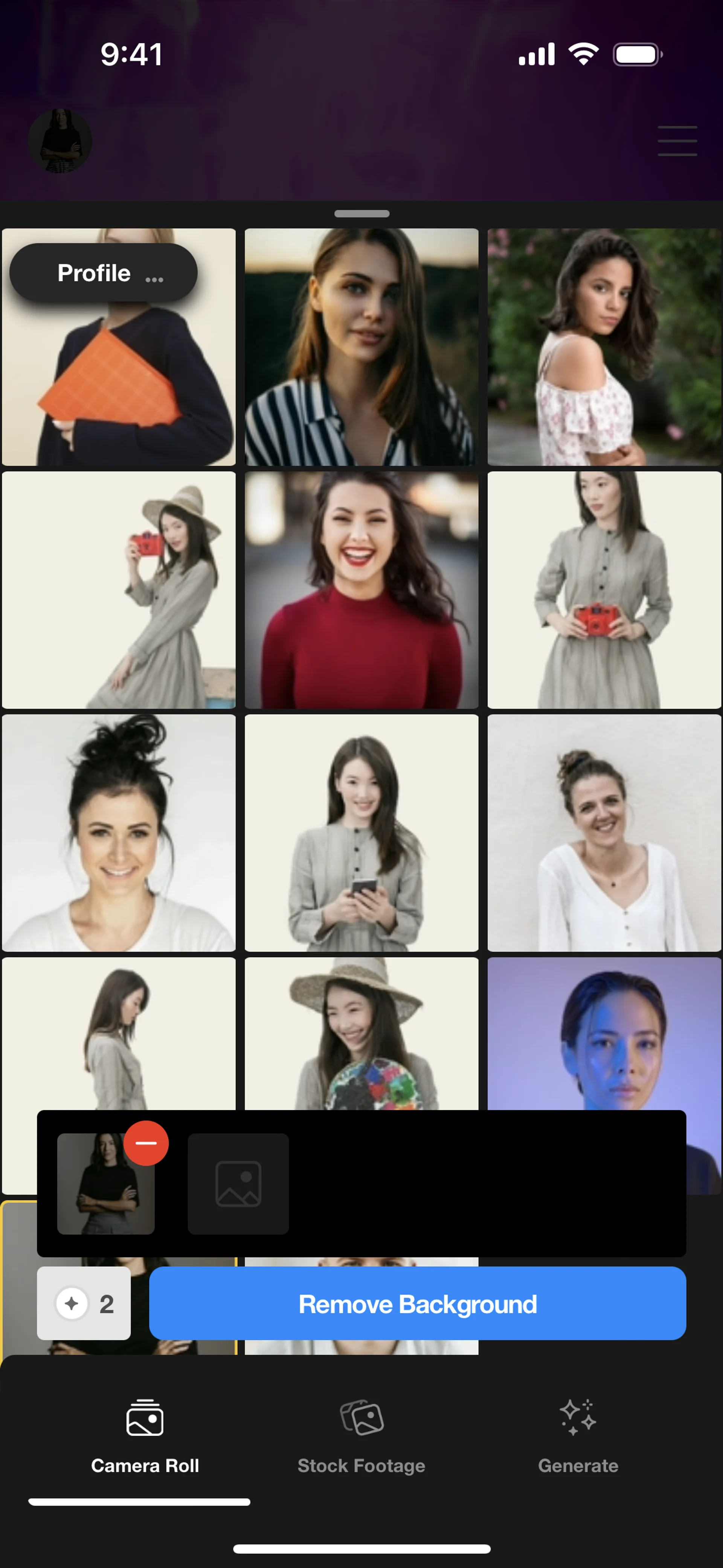Tap the Remove Background button
Image resolution: width=723 pixels, height=1568 pixels.
(418, 1303)
